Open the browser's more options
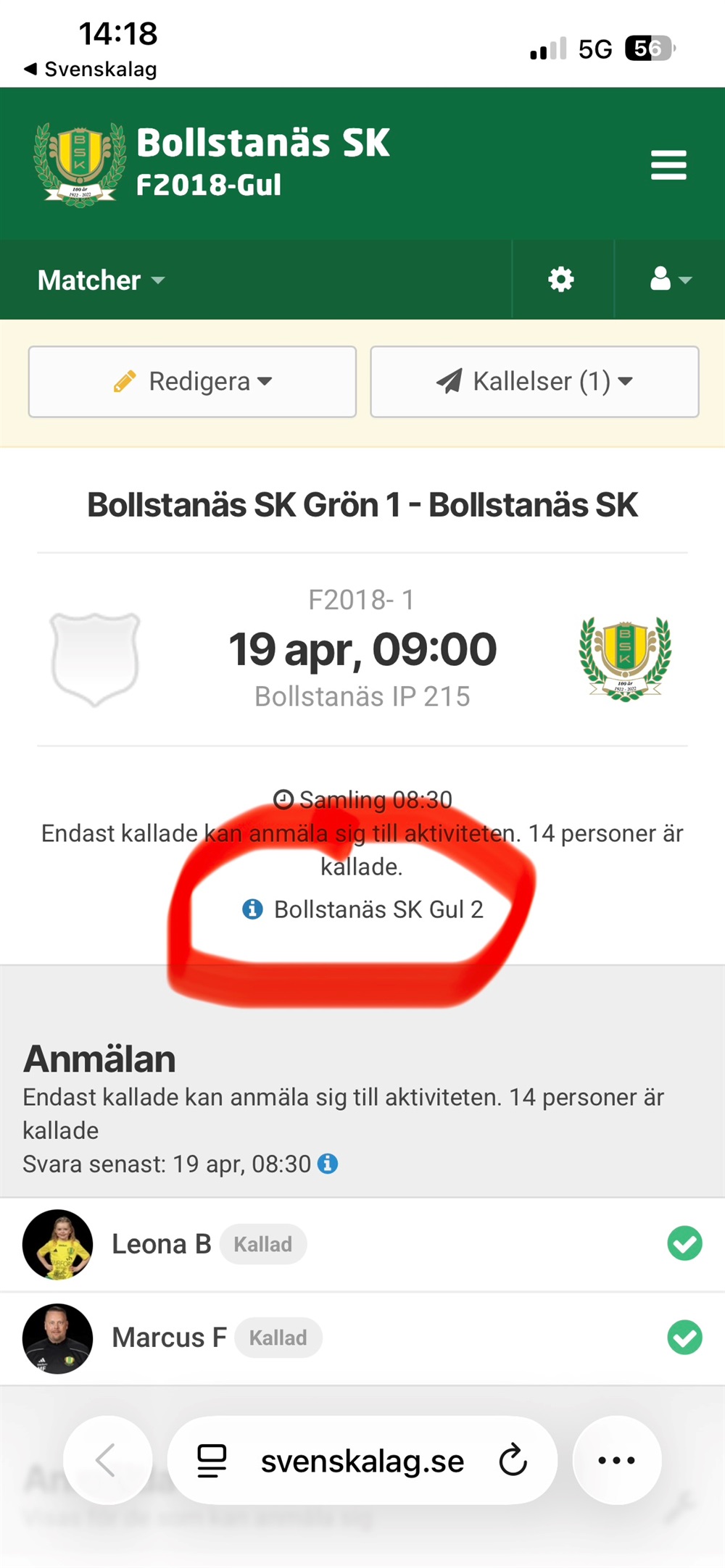The image size is (725, 1568). (x=616, y=1460)
